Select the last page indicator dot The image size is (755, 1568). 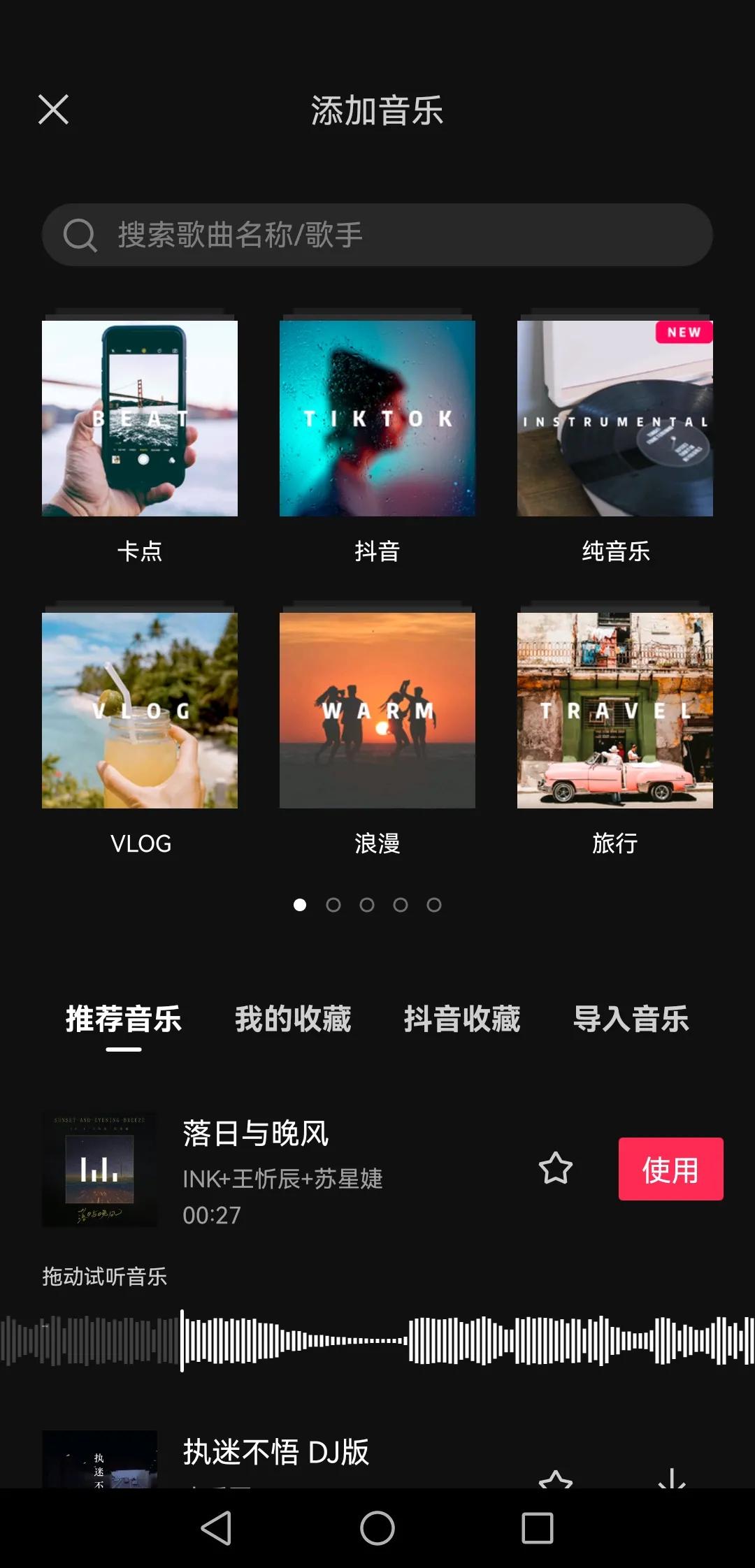(434, 904)
